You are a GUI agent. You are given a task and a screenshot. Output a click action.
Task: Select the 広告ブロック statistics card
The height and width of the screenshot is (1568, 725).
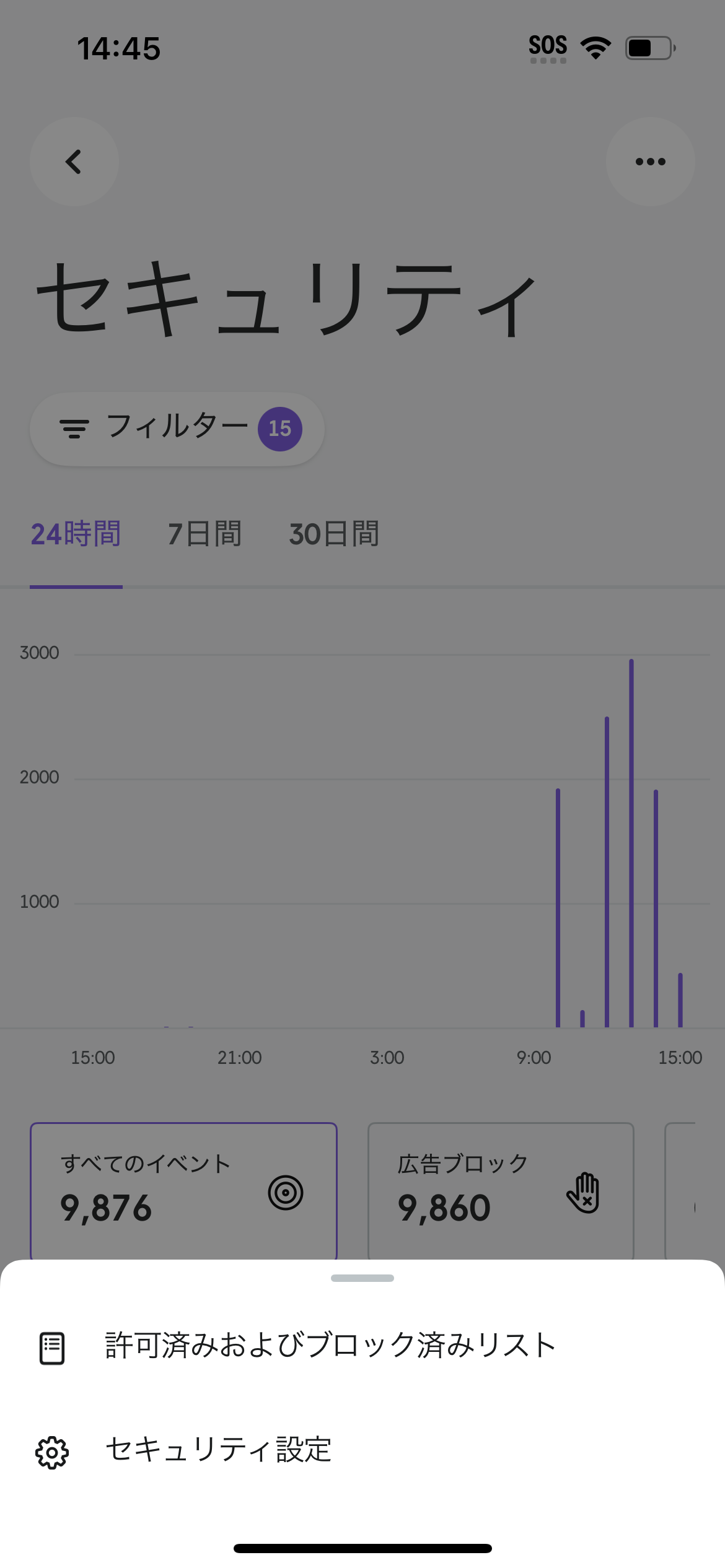coord(501,1188)
